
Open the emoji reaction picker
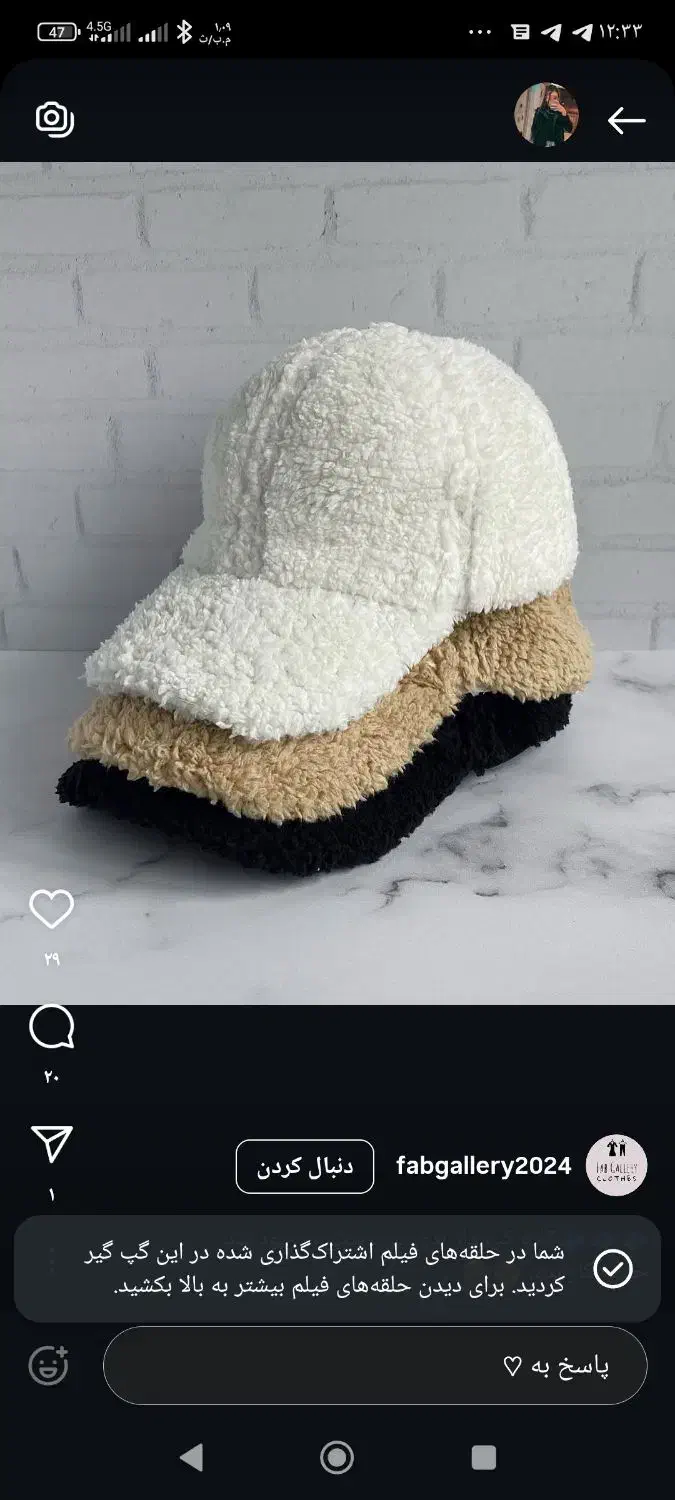click(49, 1366)
